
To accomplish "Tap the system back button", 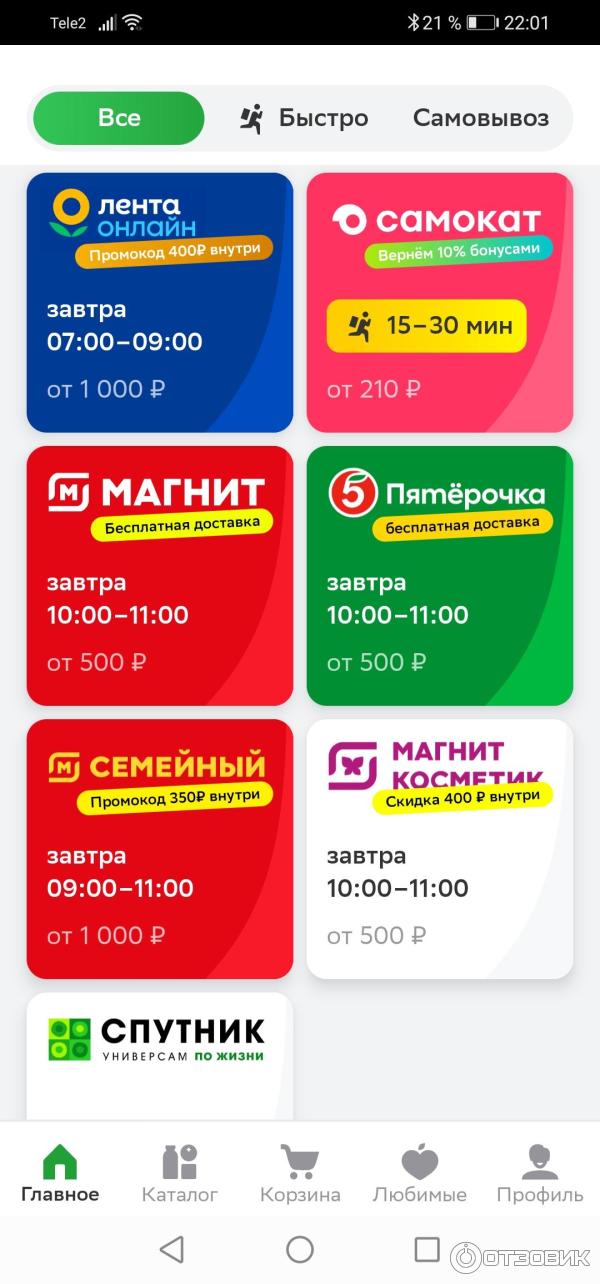I will (172, 1249).
